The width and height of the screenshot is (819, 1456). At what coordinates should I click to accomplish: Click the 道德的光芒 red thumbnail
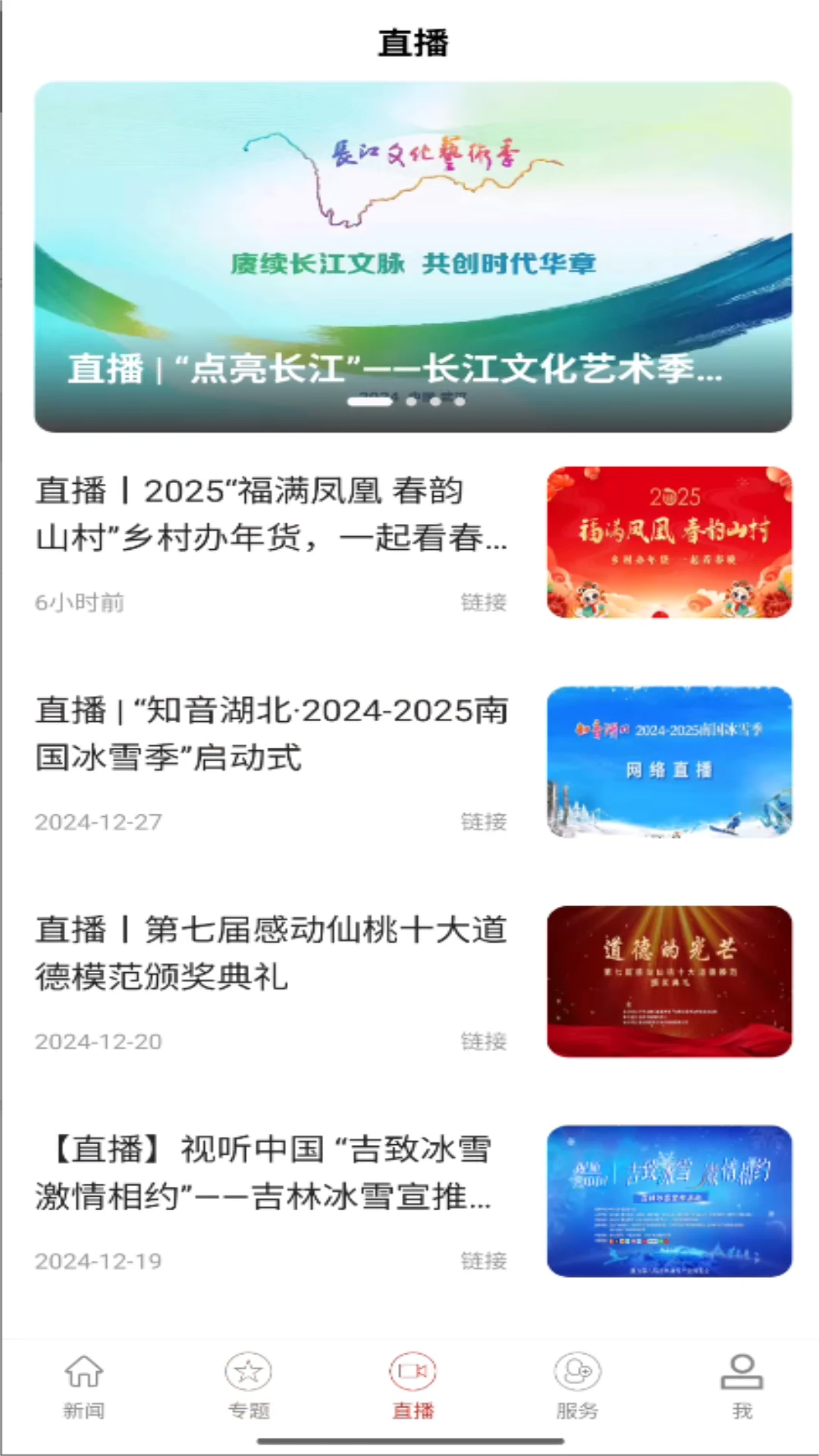pyautogui.click(x=669, y=981)
